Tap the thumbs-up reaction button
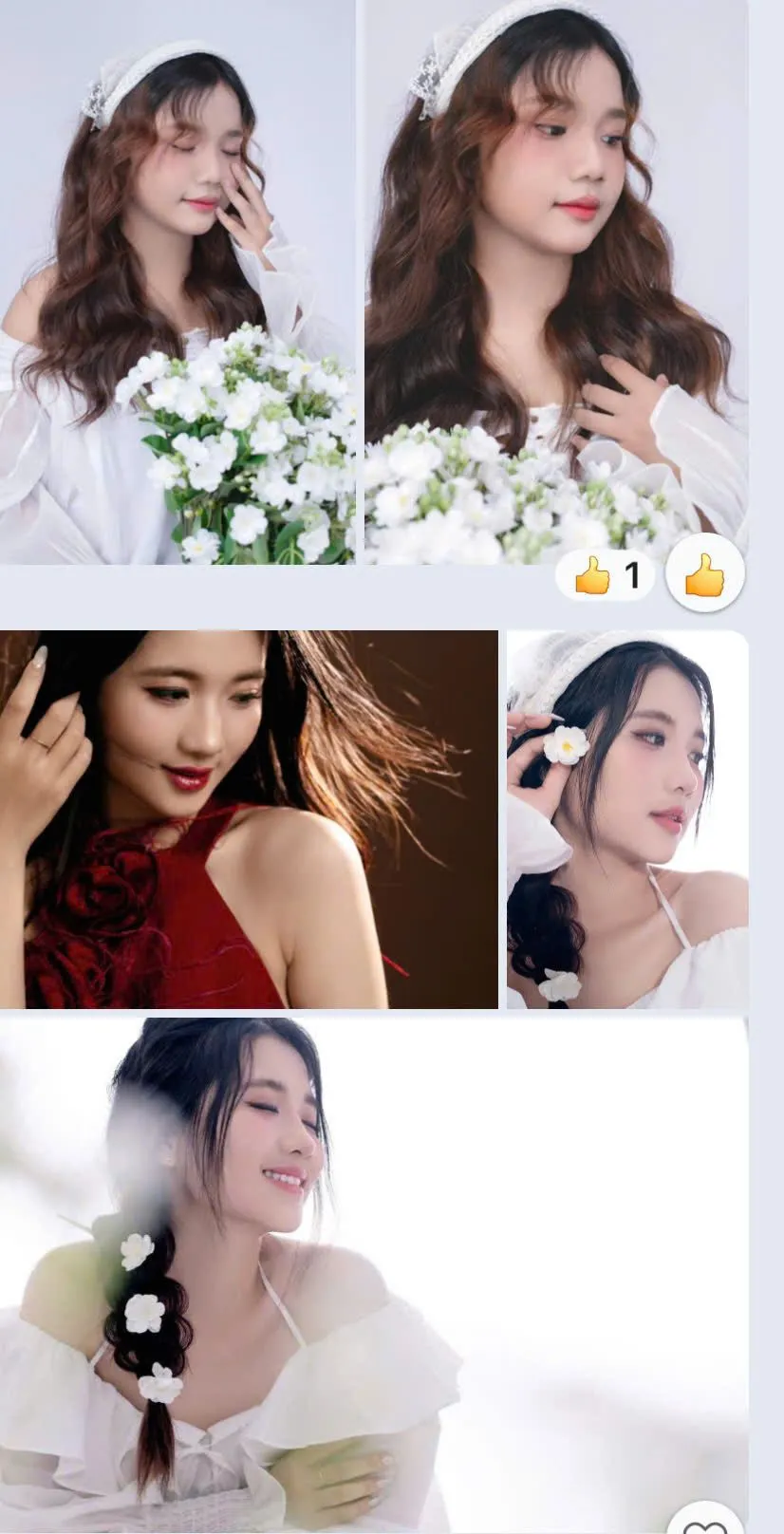784x1534 pixels. [x=704, y=575]
